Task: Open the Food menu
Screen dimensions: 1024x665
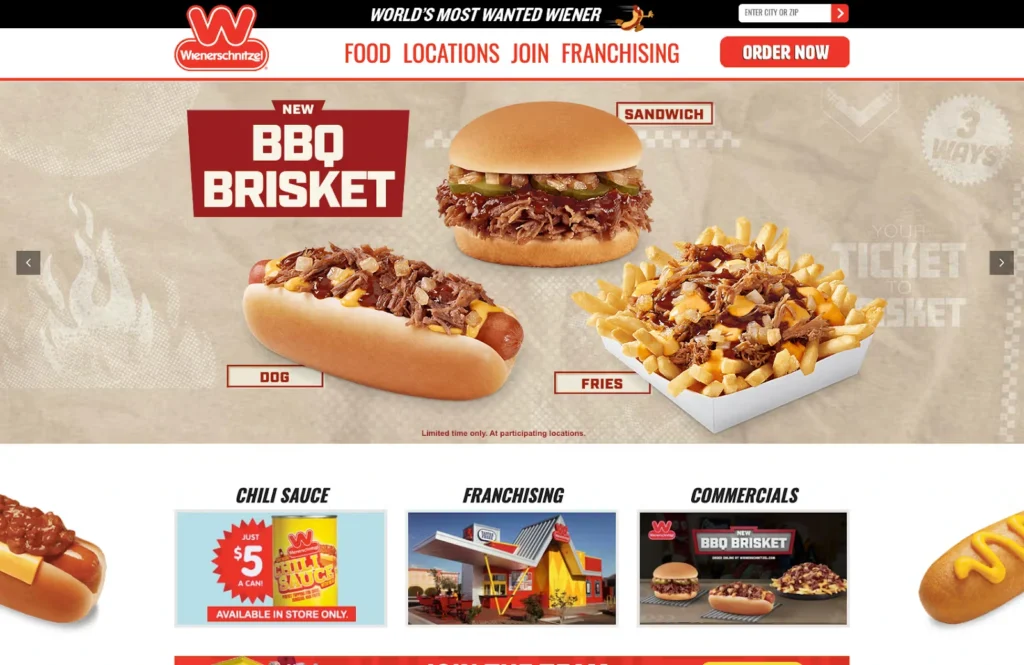Action: (x=367, y=53)
